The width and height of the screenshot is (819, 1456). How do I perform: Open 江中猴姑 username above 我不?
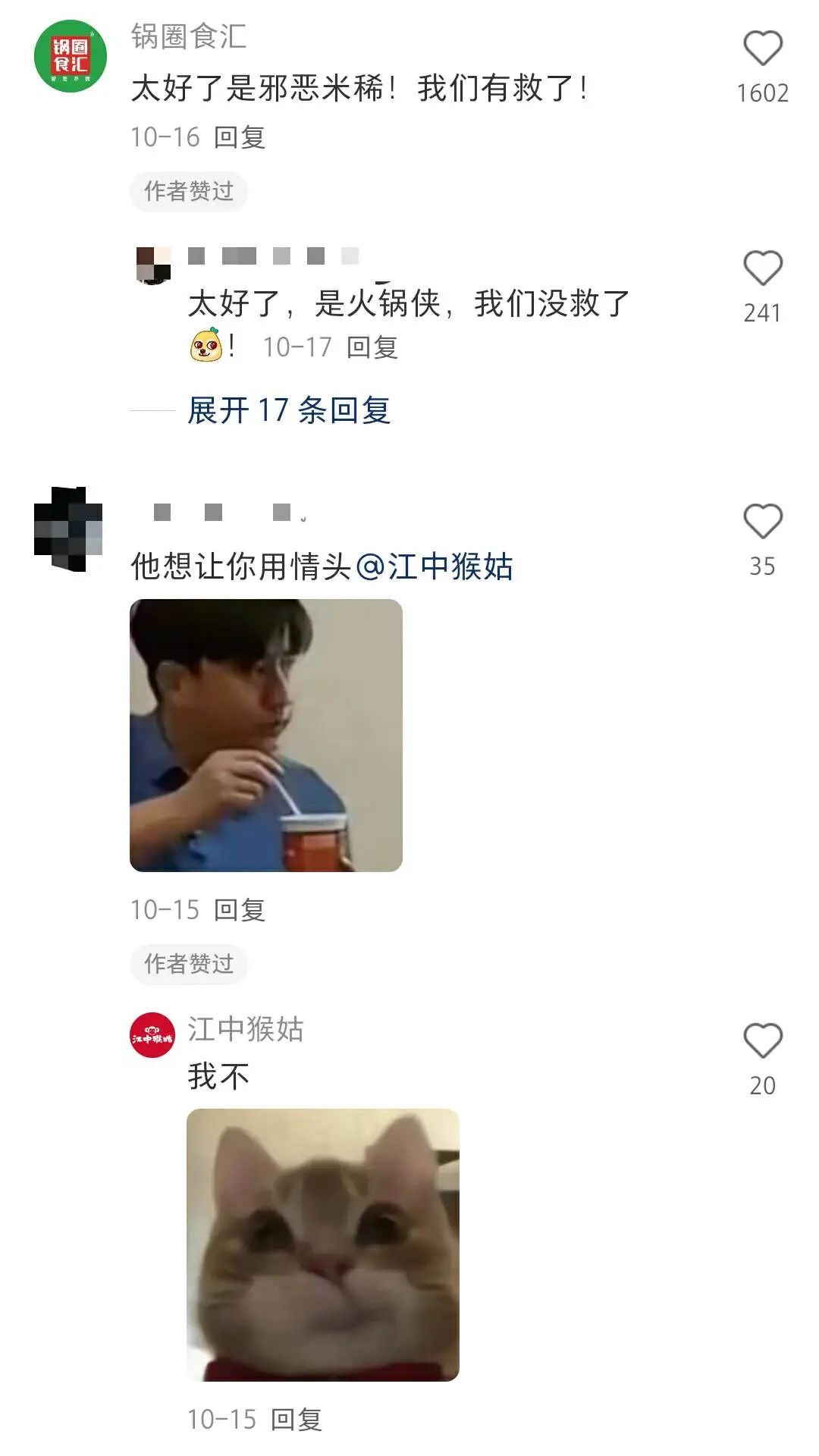click(x=246, y=1029)
